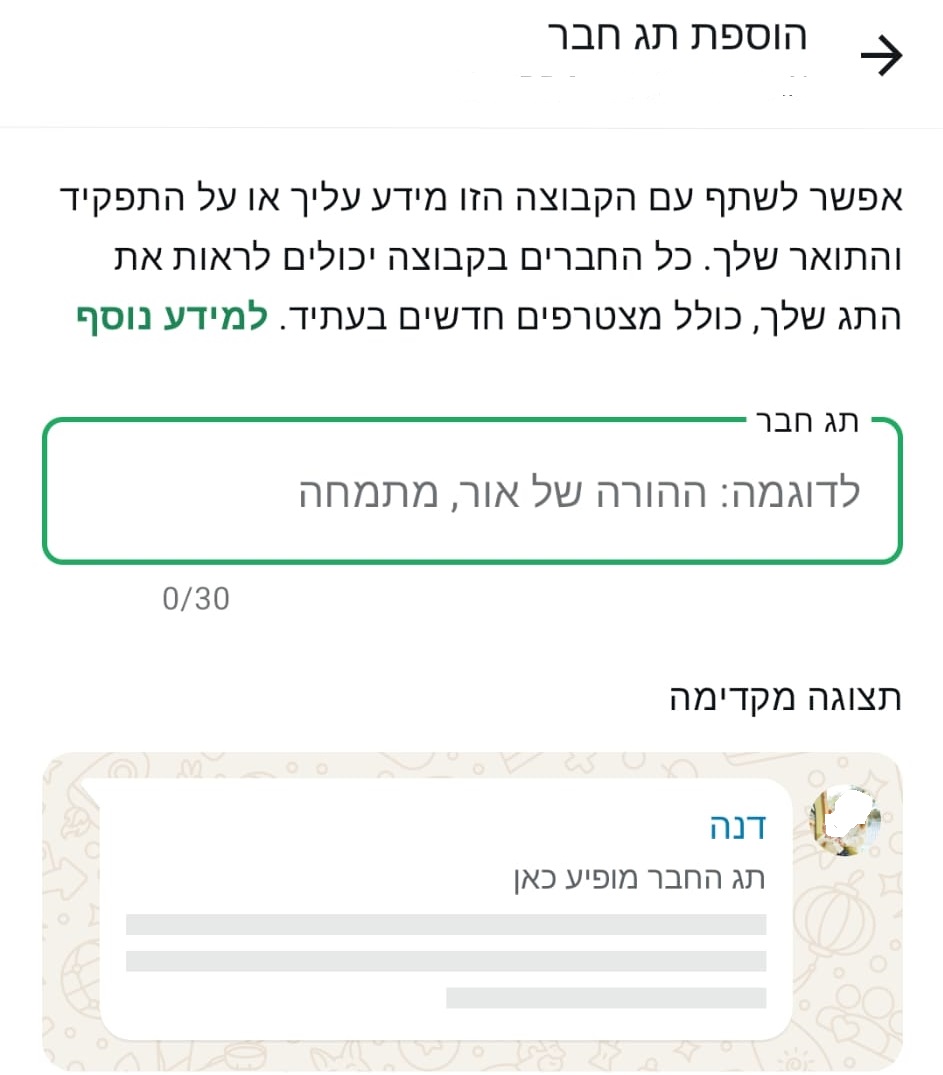The image size is (943, 1075).
Task: Go back using the arrow icon
Action: click(x=881, y=57)
